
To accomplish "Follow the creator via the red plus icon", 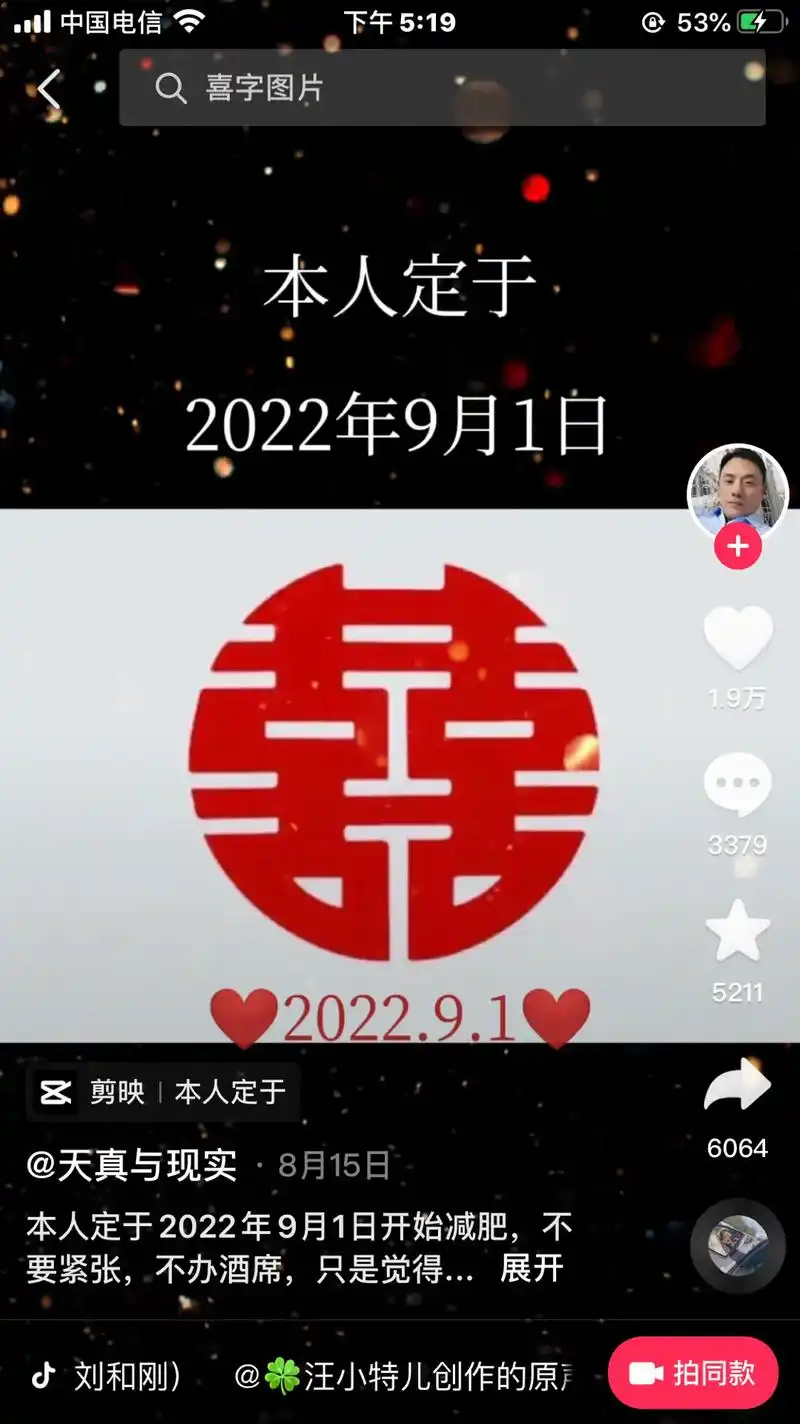I will (x=736, y=547).
